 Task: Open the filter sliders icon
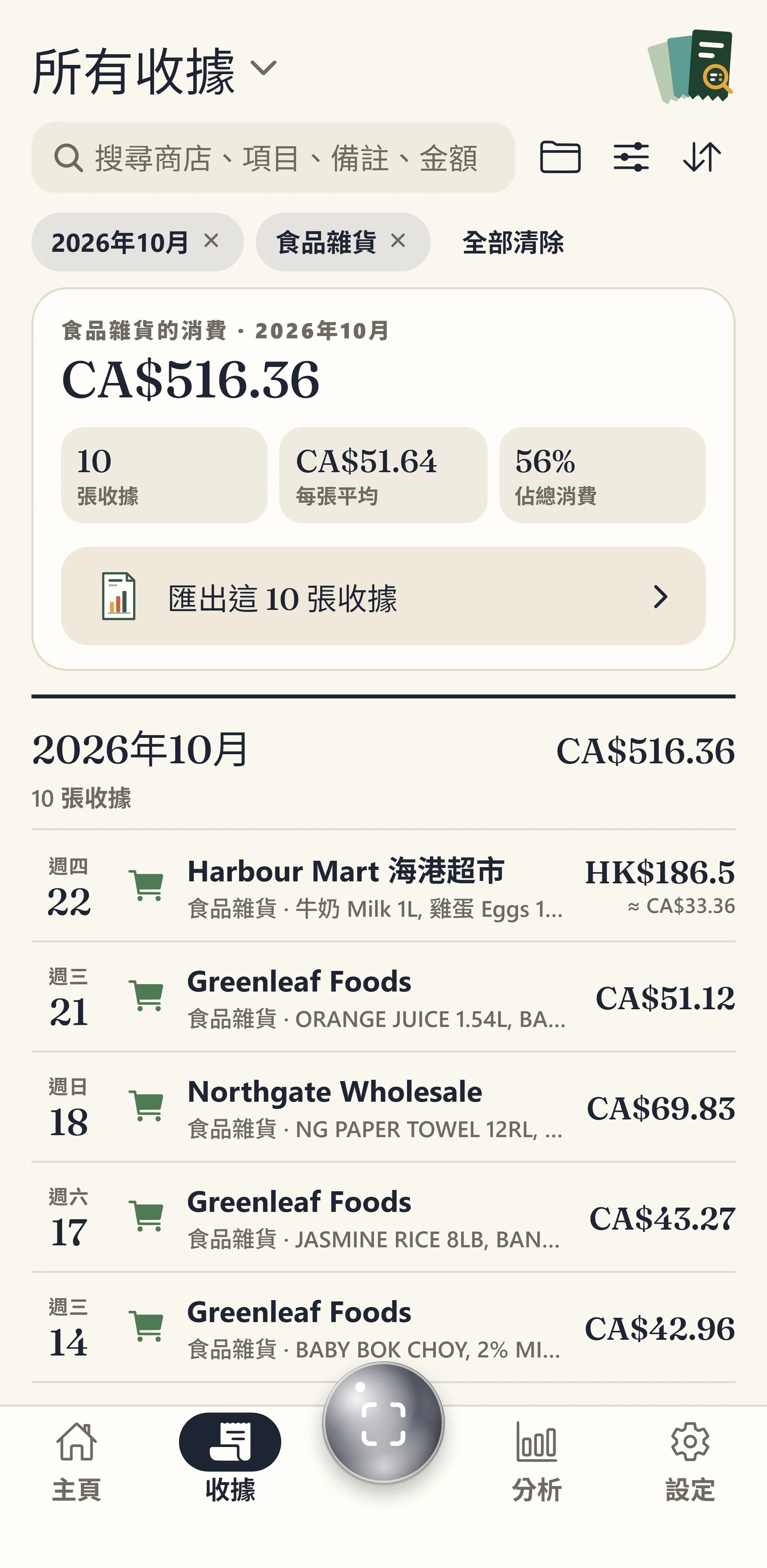[631, 157]
